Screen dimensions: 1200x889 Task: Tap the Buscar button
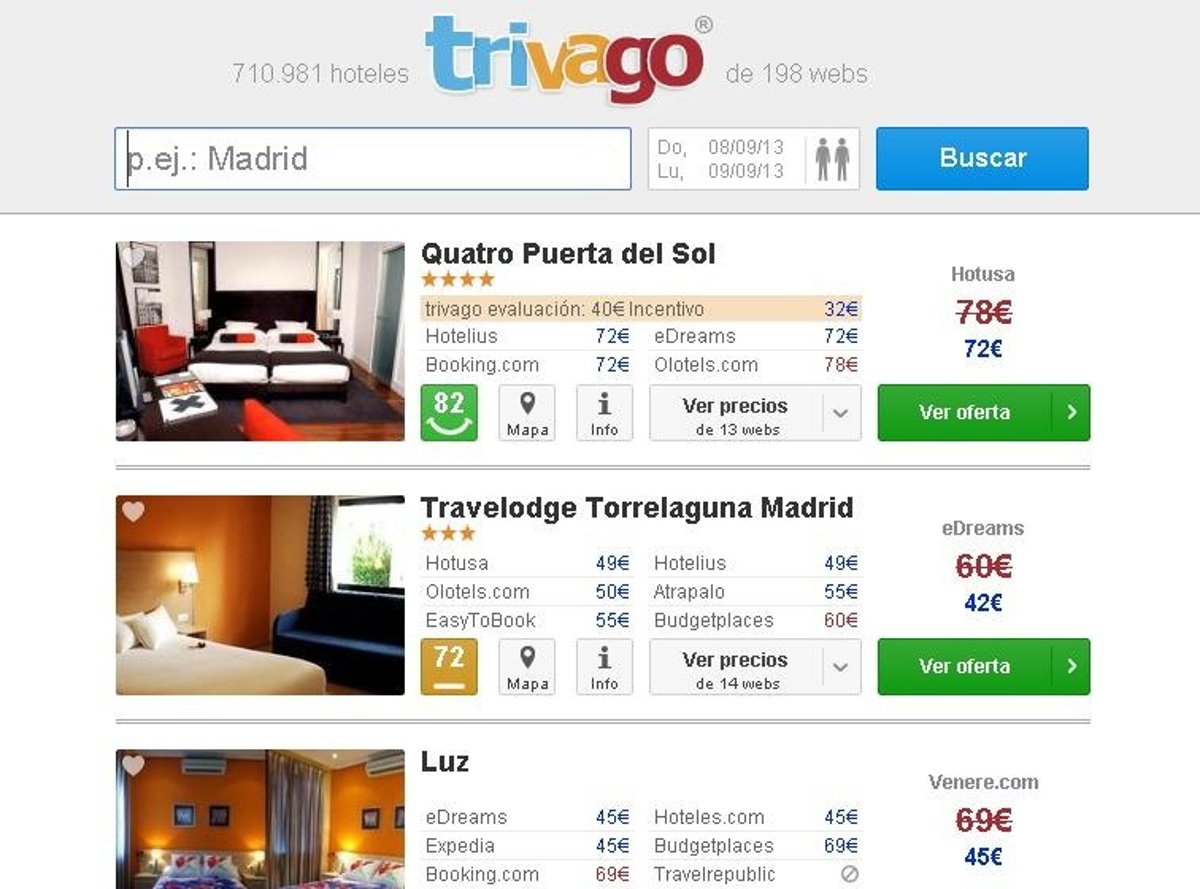tap(982, 158)
